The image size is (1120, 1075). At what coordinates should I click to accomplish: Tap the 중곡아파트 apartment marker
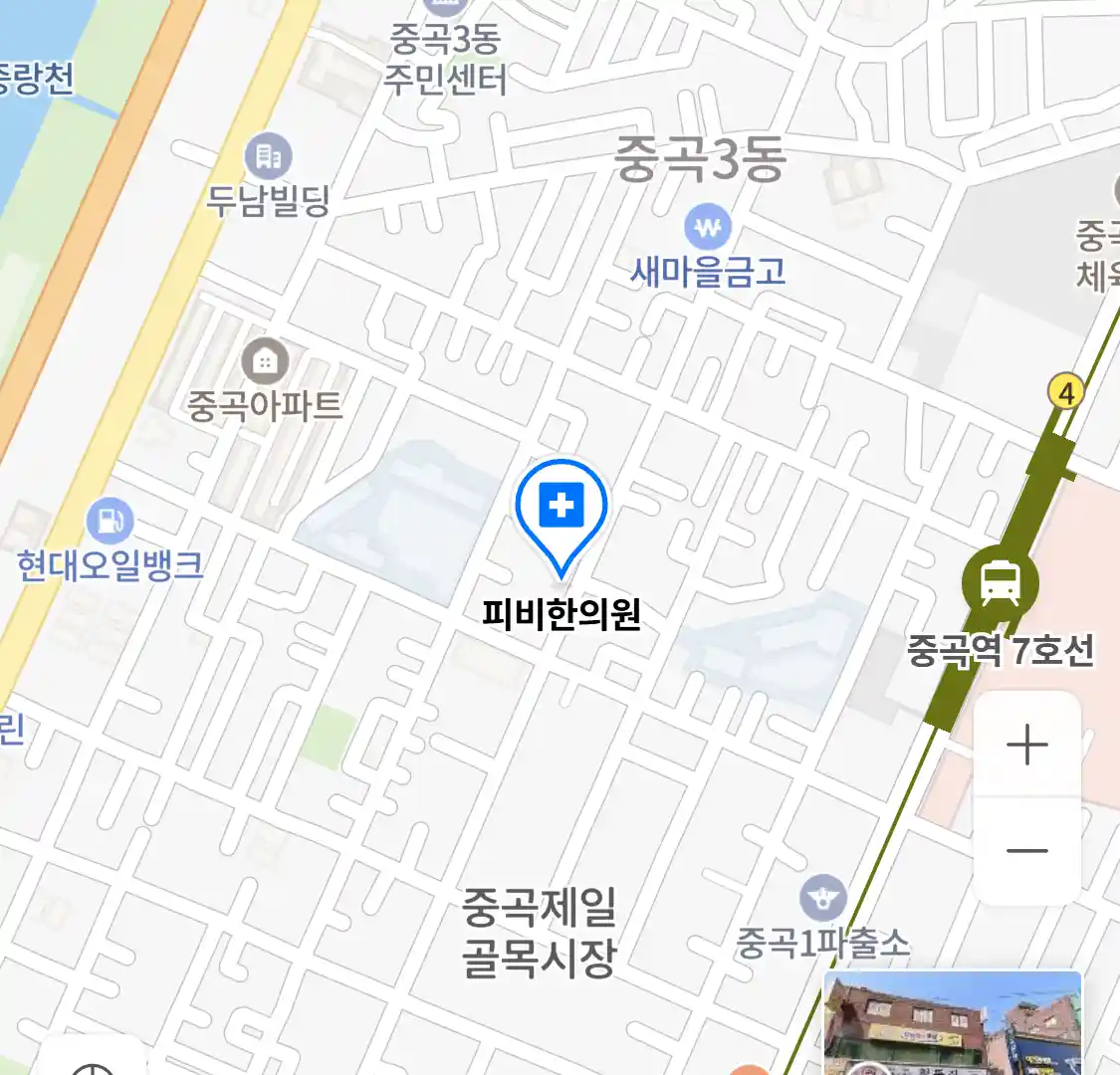(264, 361)
